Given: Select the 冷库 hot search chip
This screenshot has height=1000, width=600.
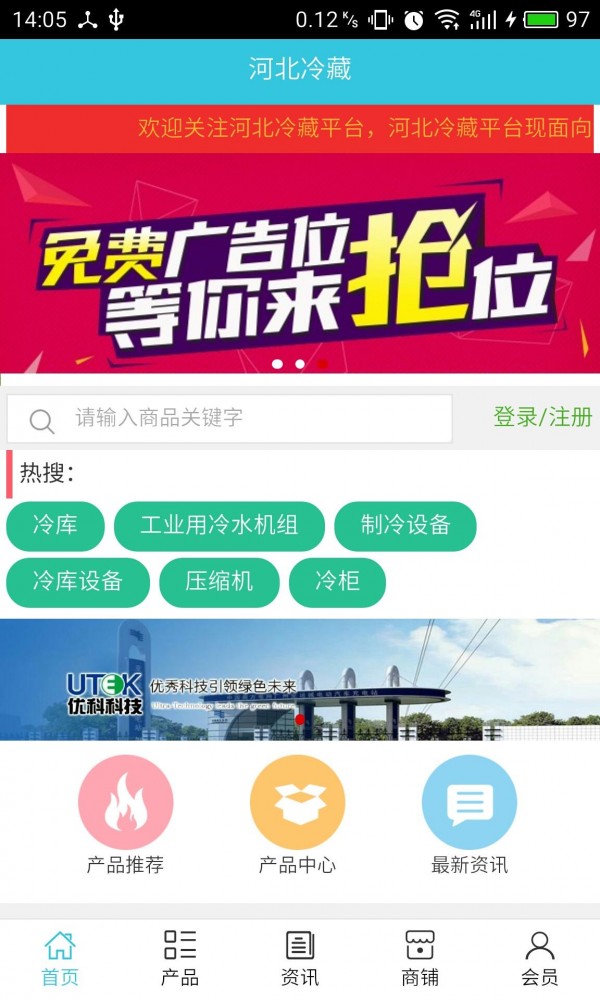Looking at the screenshot, I should (55, 526).
